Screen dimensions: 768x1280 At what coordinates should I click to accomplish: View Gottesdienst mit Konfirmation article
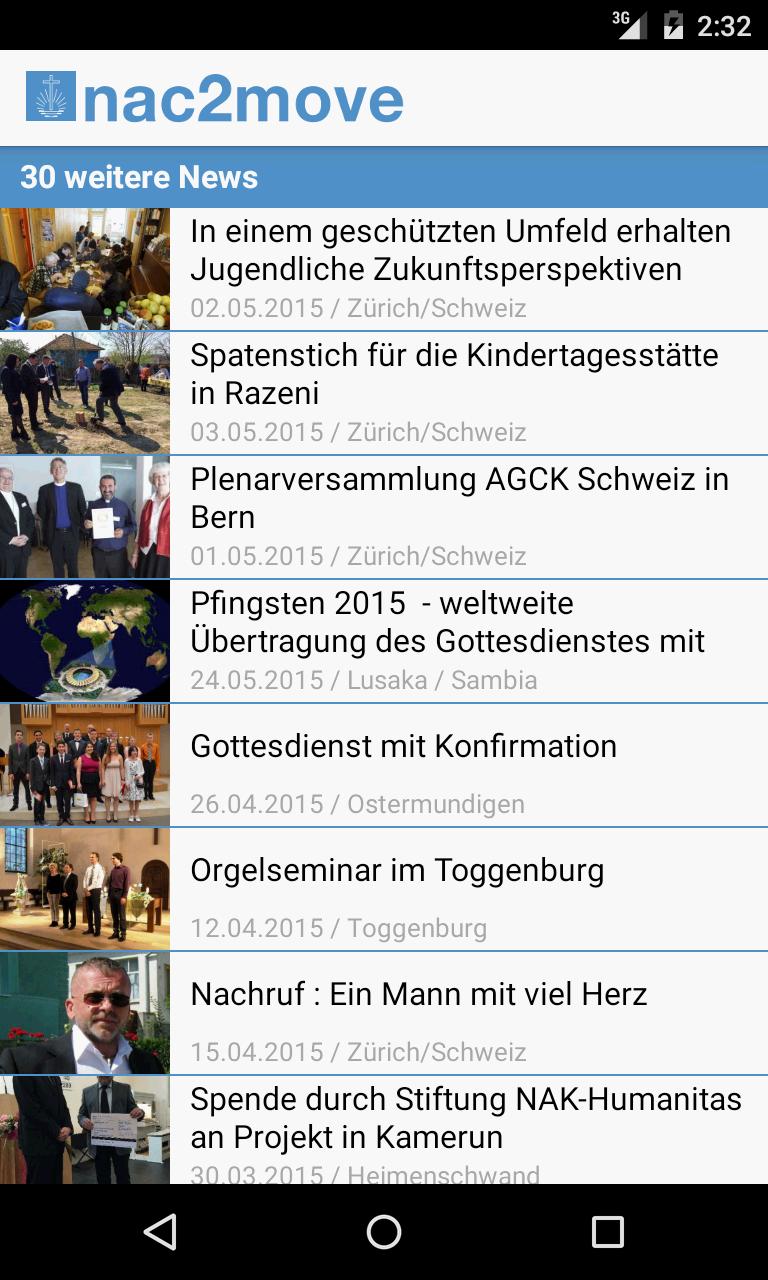tap(404, 746)
